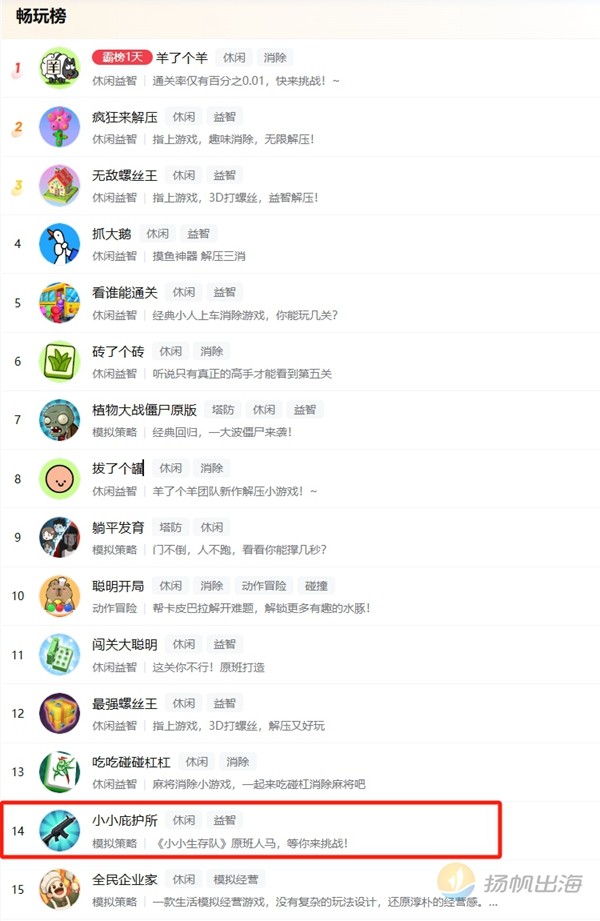Open the 最强螺丝王 game
Screen dimensions: 600x921
point(125,702)
